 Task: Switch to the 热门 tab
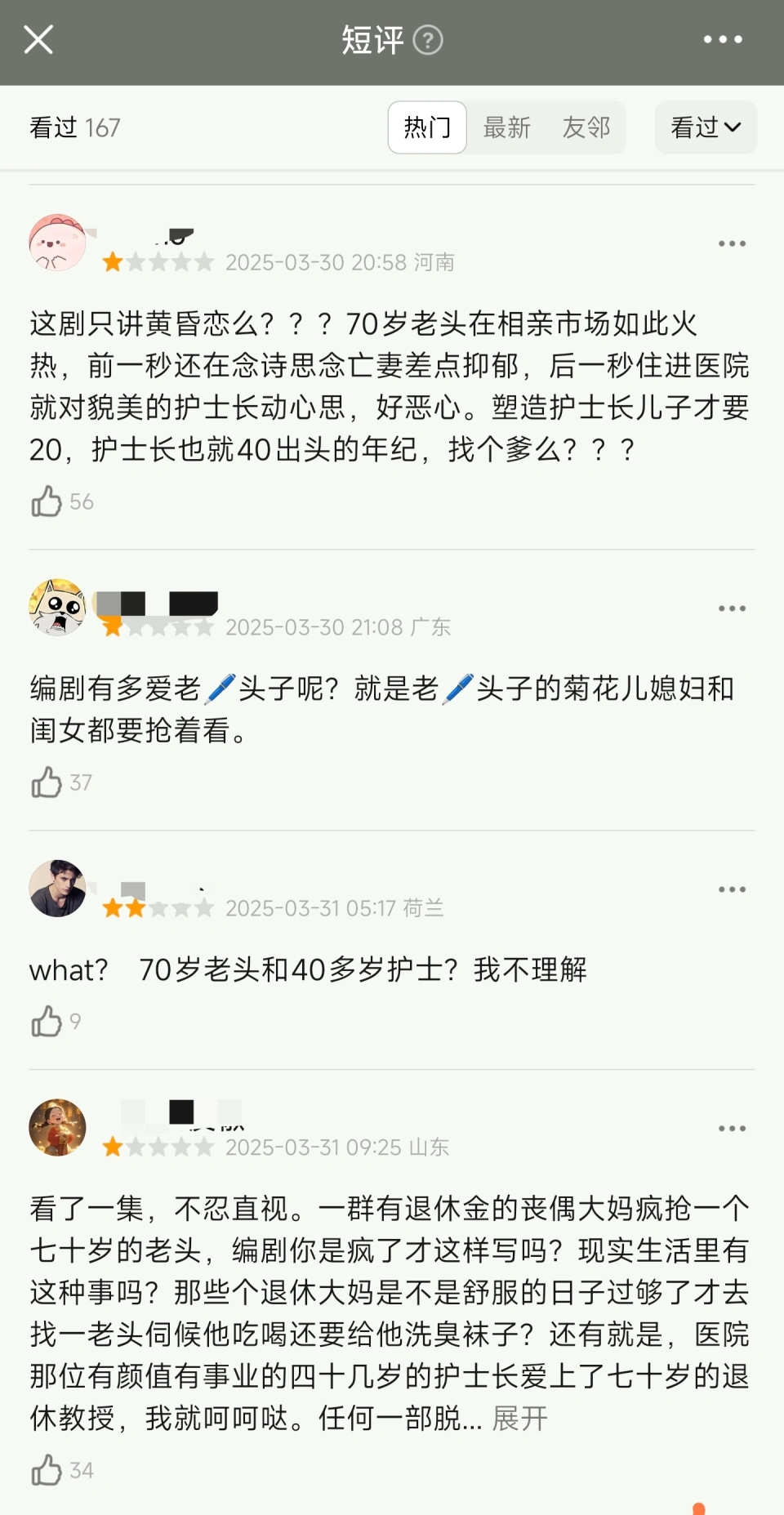click(427, 127)
